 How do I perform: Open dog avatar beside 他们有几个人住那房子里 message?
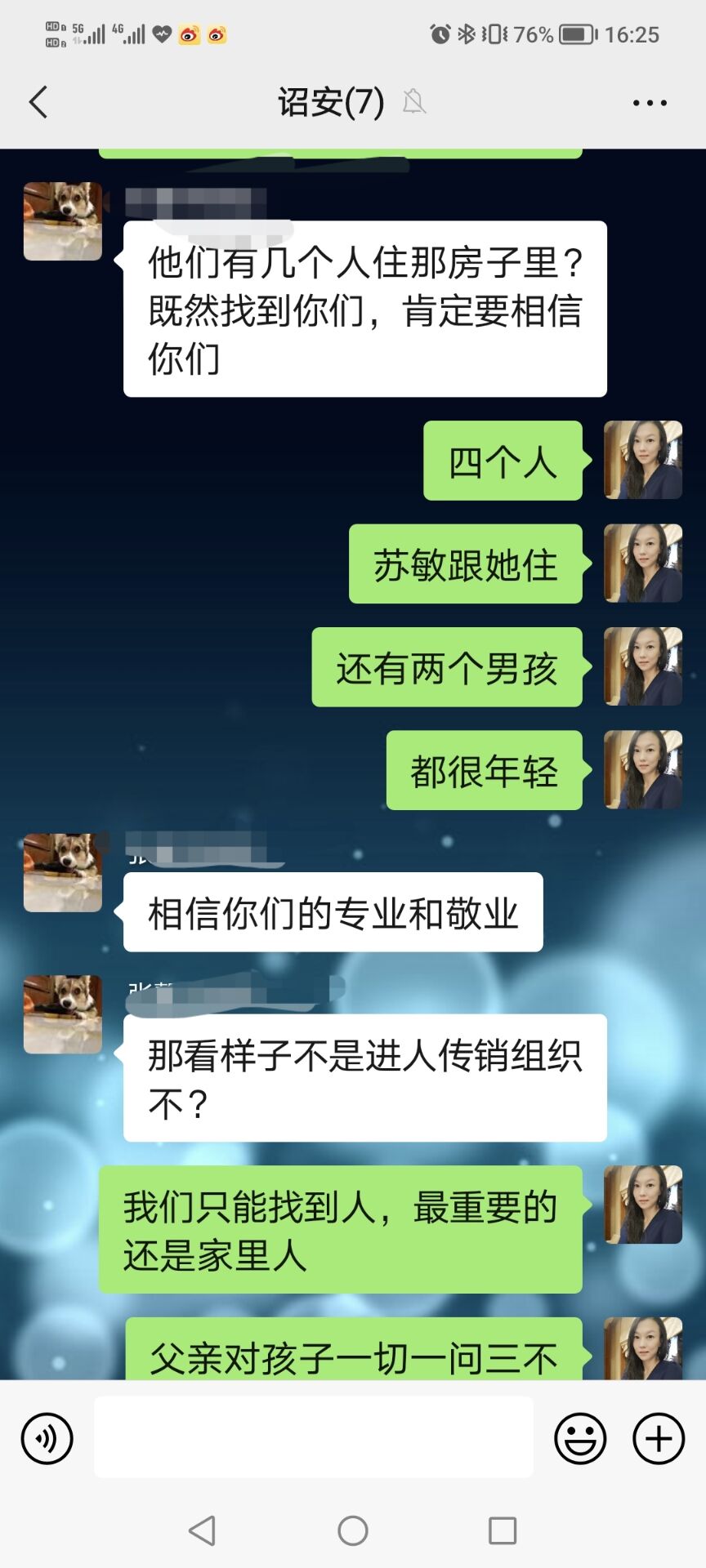pyautogui.click(x=63, y=221)
